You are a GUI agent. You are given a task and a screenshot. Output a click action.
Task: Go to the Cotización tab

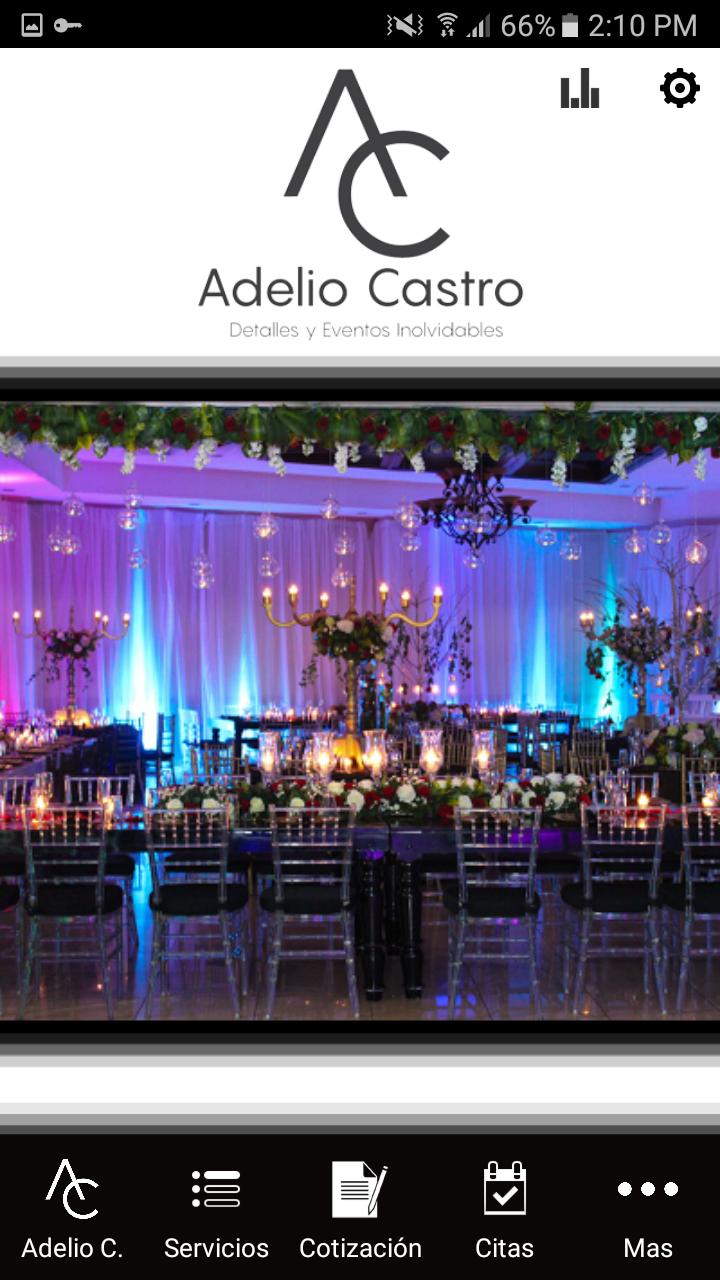click(360, 1208)
